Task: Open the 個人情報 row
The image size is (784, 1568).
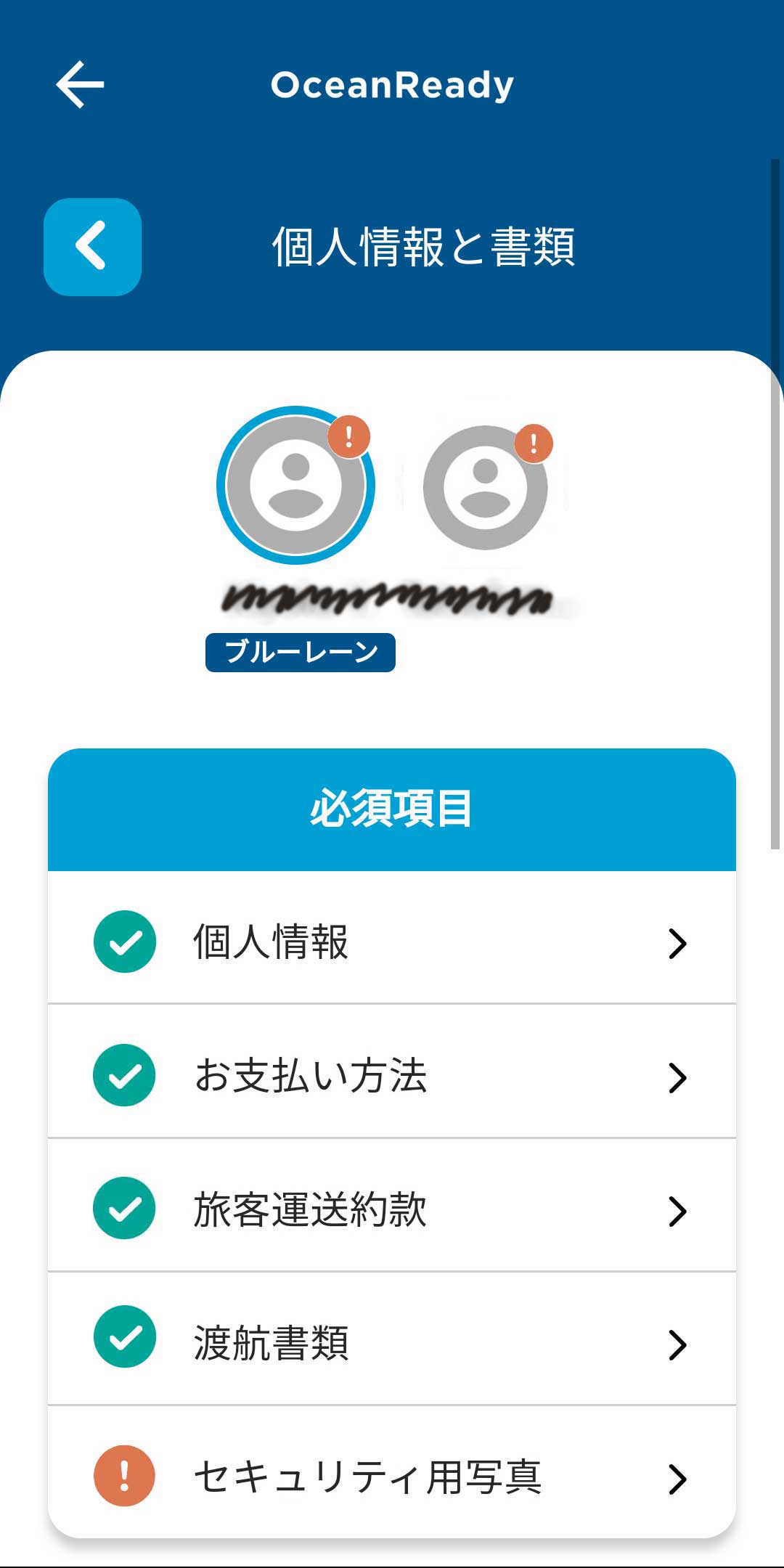Action: pos(391,942)
